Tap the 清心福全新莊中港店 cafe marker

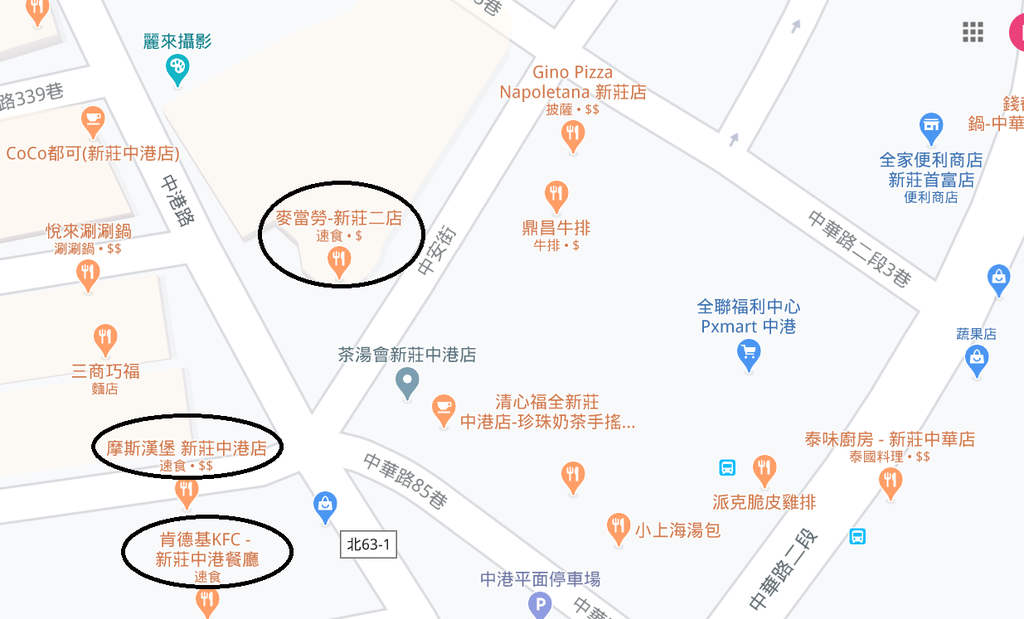click(444, 408)
